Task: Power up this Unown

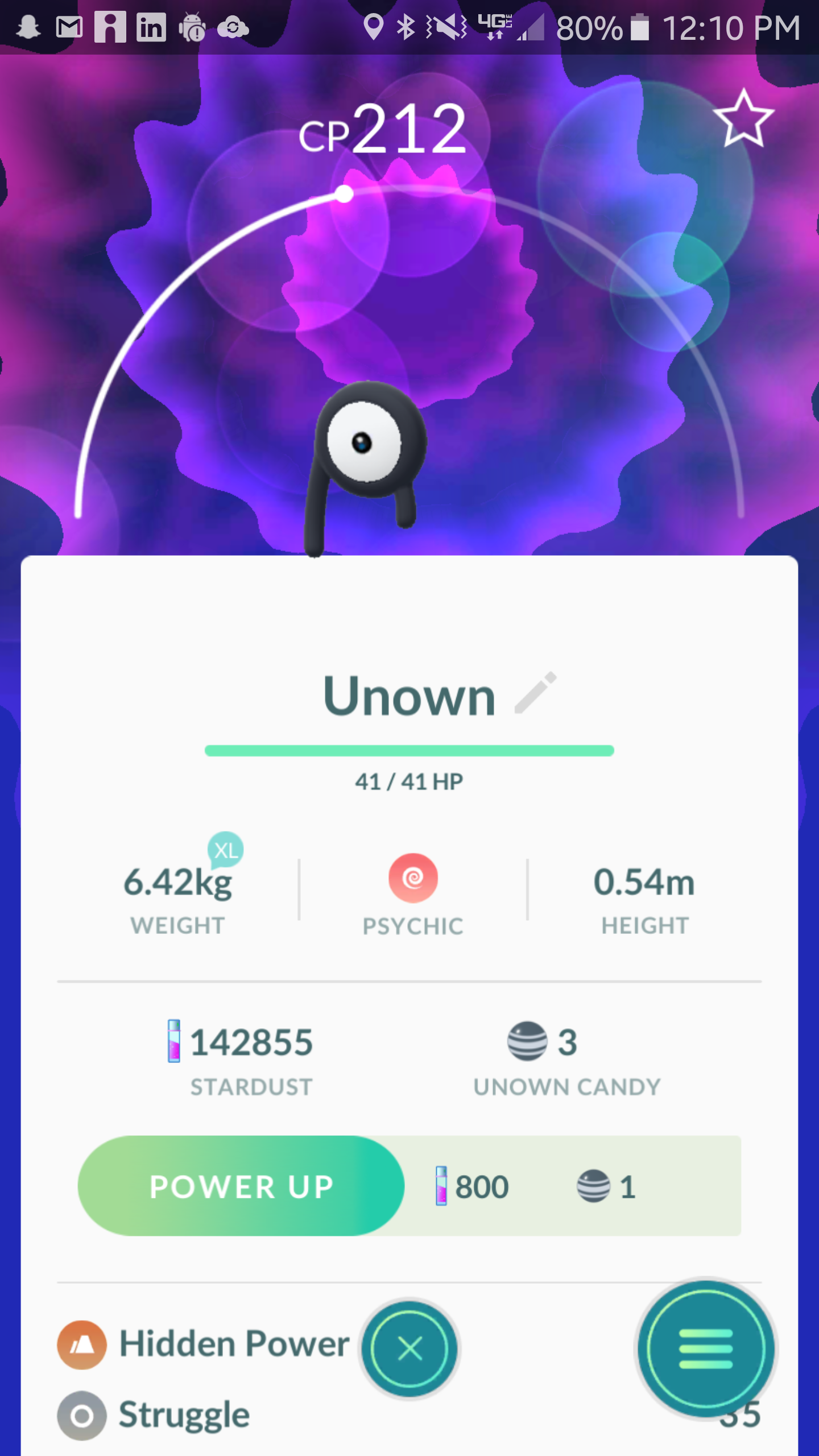Action: [241, 1186]
